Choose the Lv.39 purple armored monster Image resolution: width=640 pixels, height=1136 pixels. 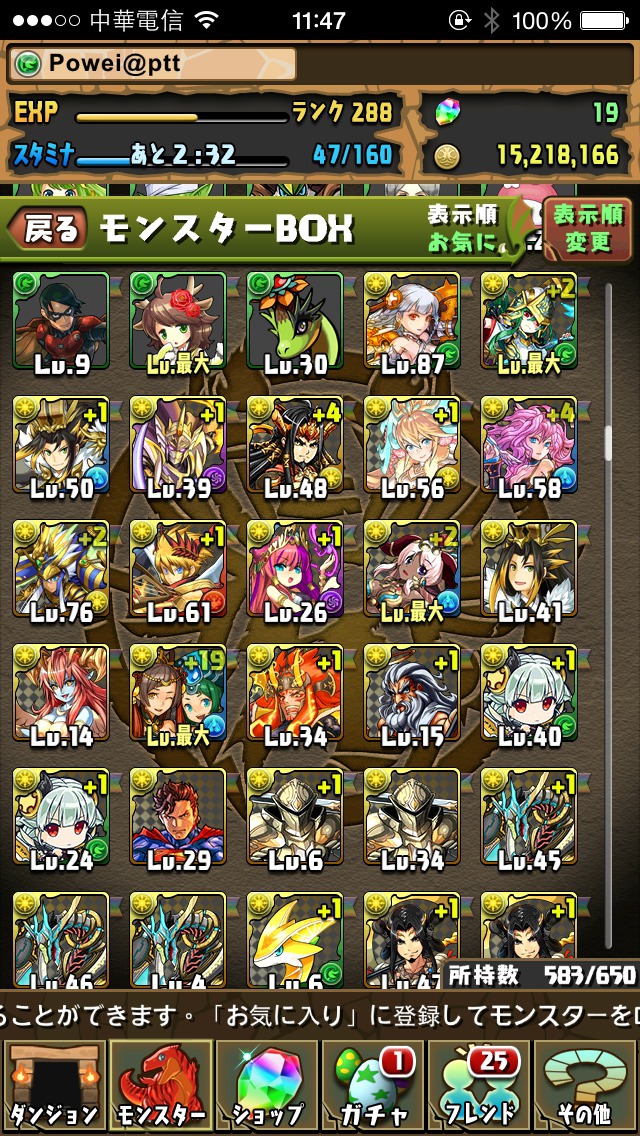(x=178, y=446)
